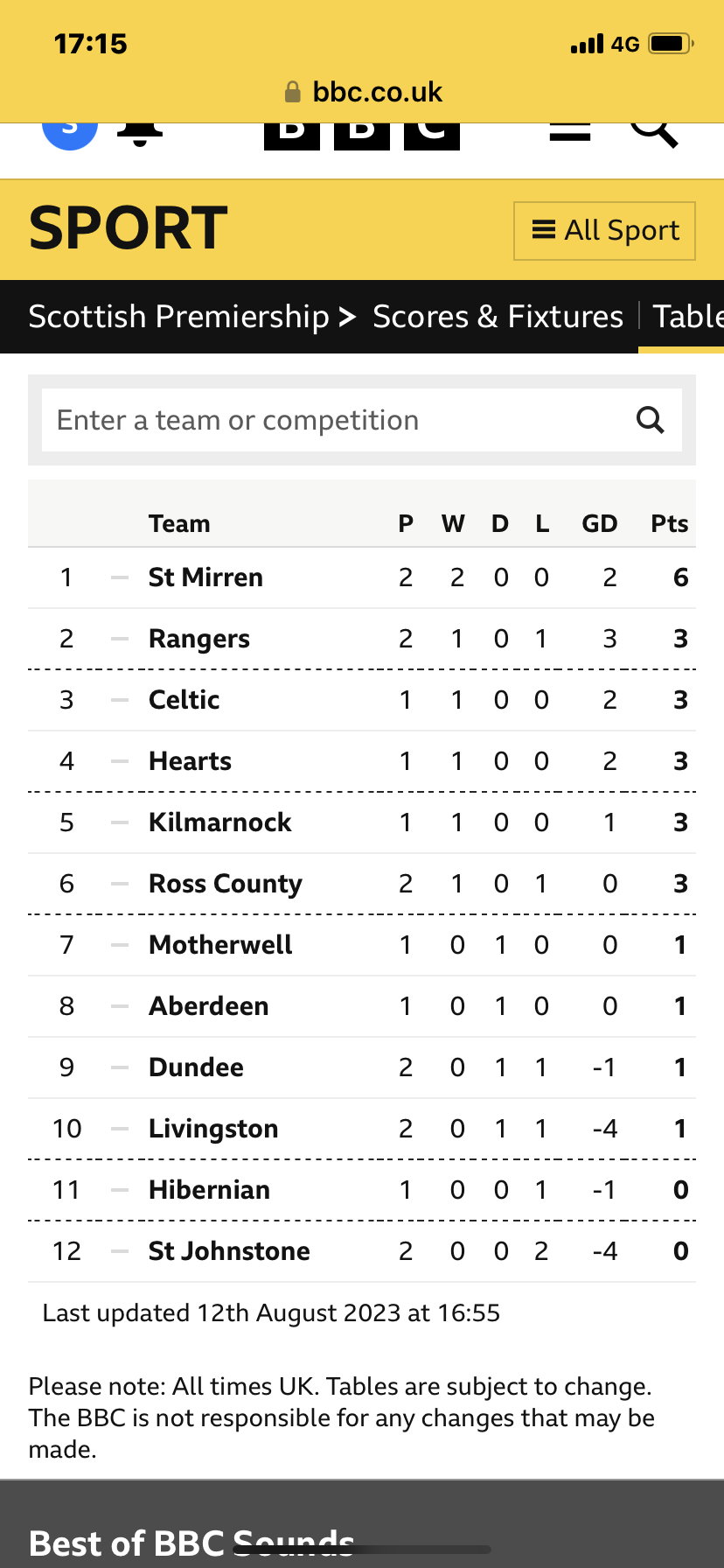The height and width of the screenshot is (1568, 724).
Task: Open the hamburger menu in the header
Action: point(569,132)
